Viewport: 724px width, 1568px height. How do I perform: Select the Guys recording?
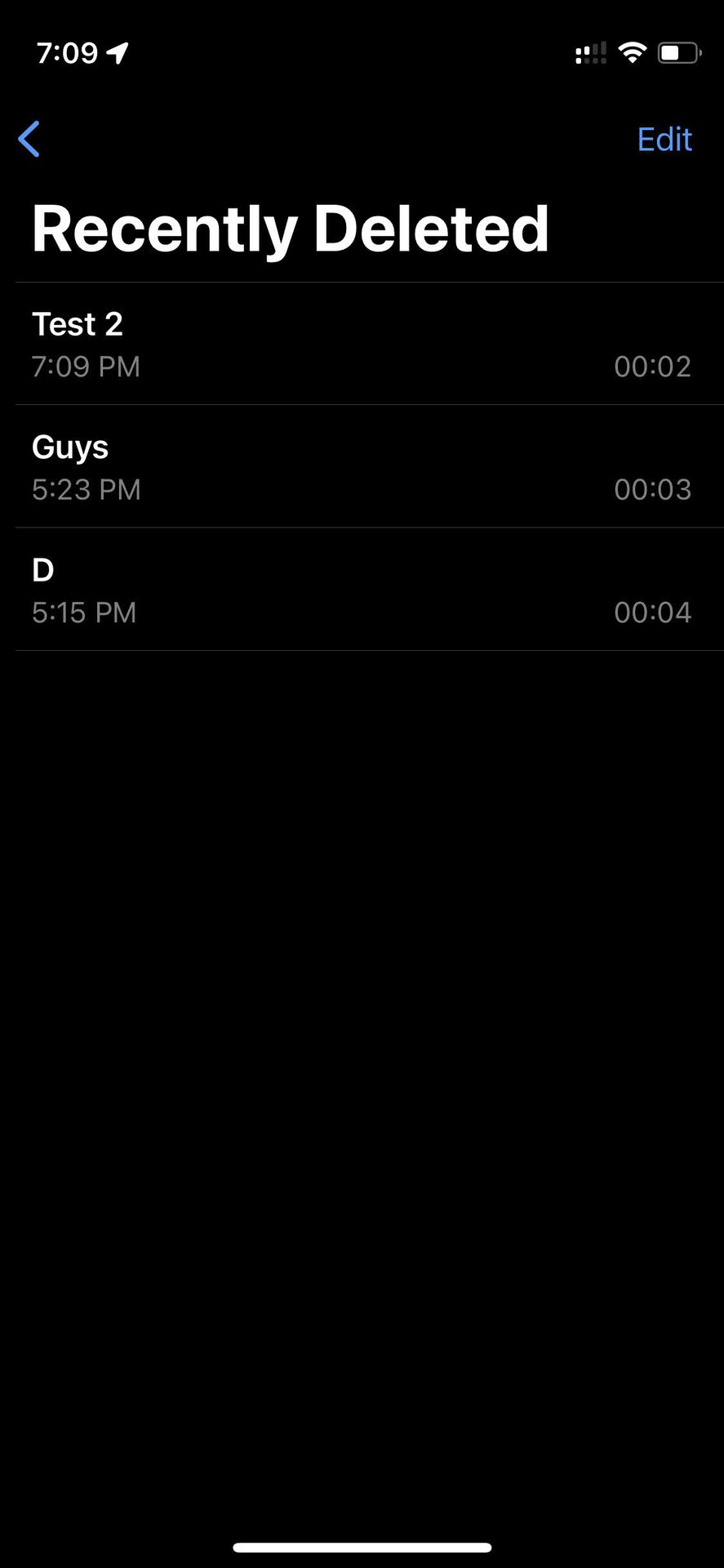(362, 466)
